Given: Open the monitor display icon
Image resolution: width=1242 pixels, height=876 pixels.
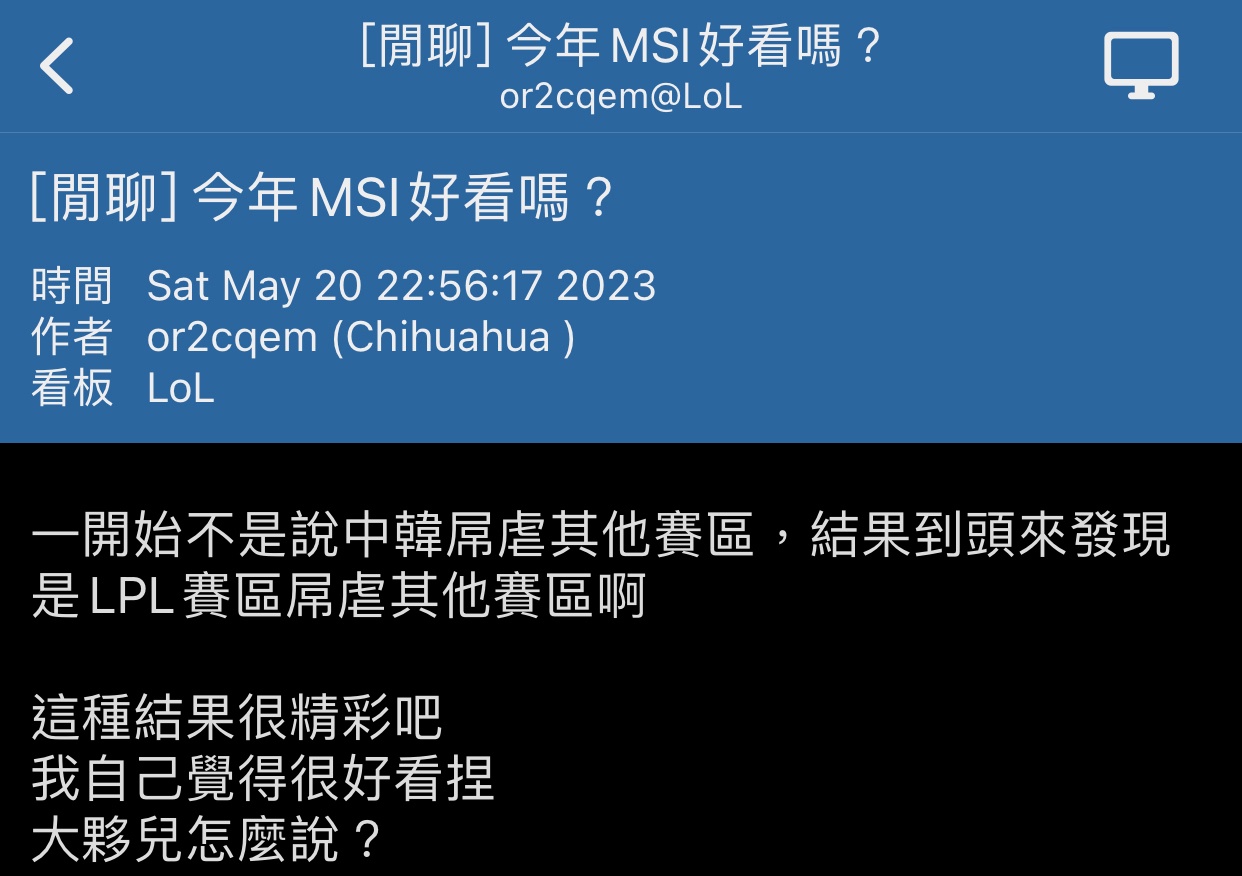Looking at the screenshot, I should (x=1141, y=65).
